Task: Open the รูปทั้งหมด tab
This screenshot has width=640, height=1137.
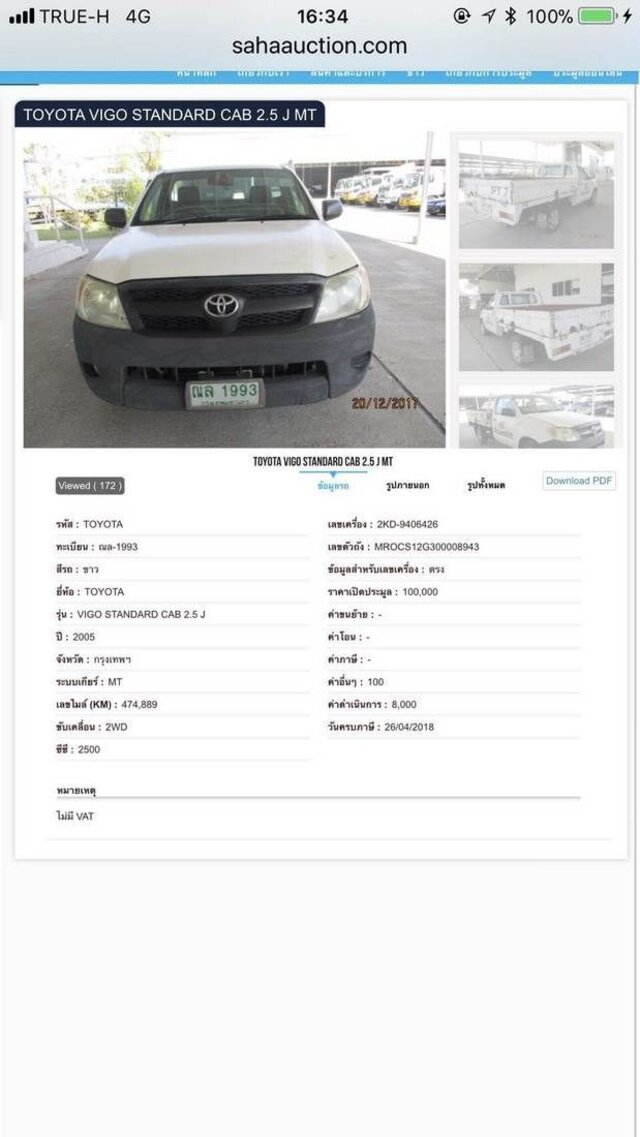Action: [x=486, y=485]
